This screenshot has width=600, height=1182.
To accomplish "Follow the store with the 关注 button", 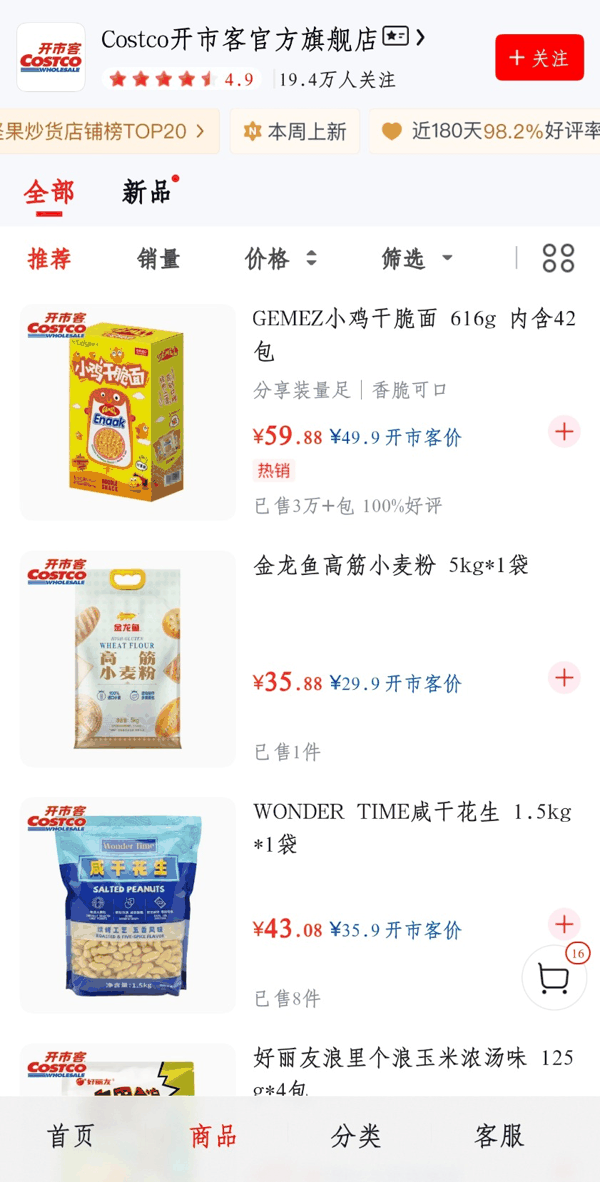I will [539, 57].
